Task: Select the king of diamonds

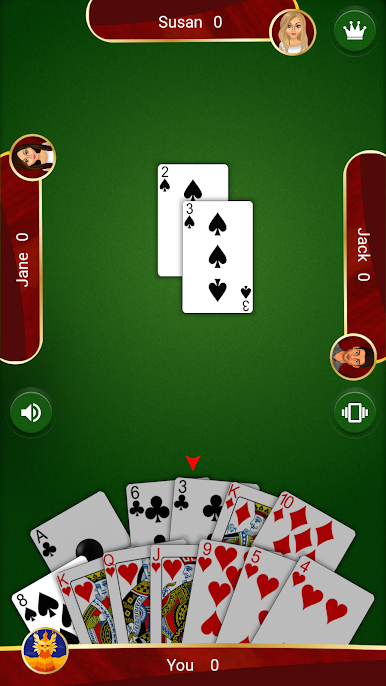Action: point(241,512)
